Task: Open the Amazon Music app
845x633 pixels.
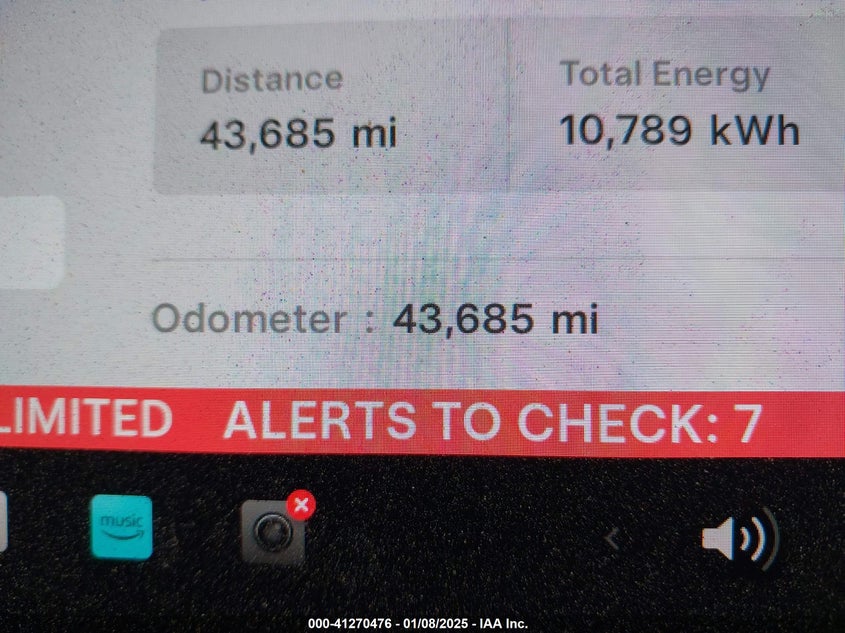Action: [122, 527]
